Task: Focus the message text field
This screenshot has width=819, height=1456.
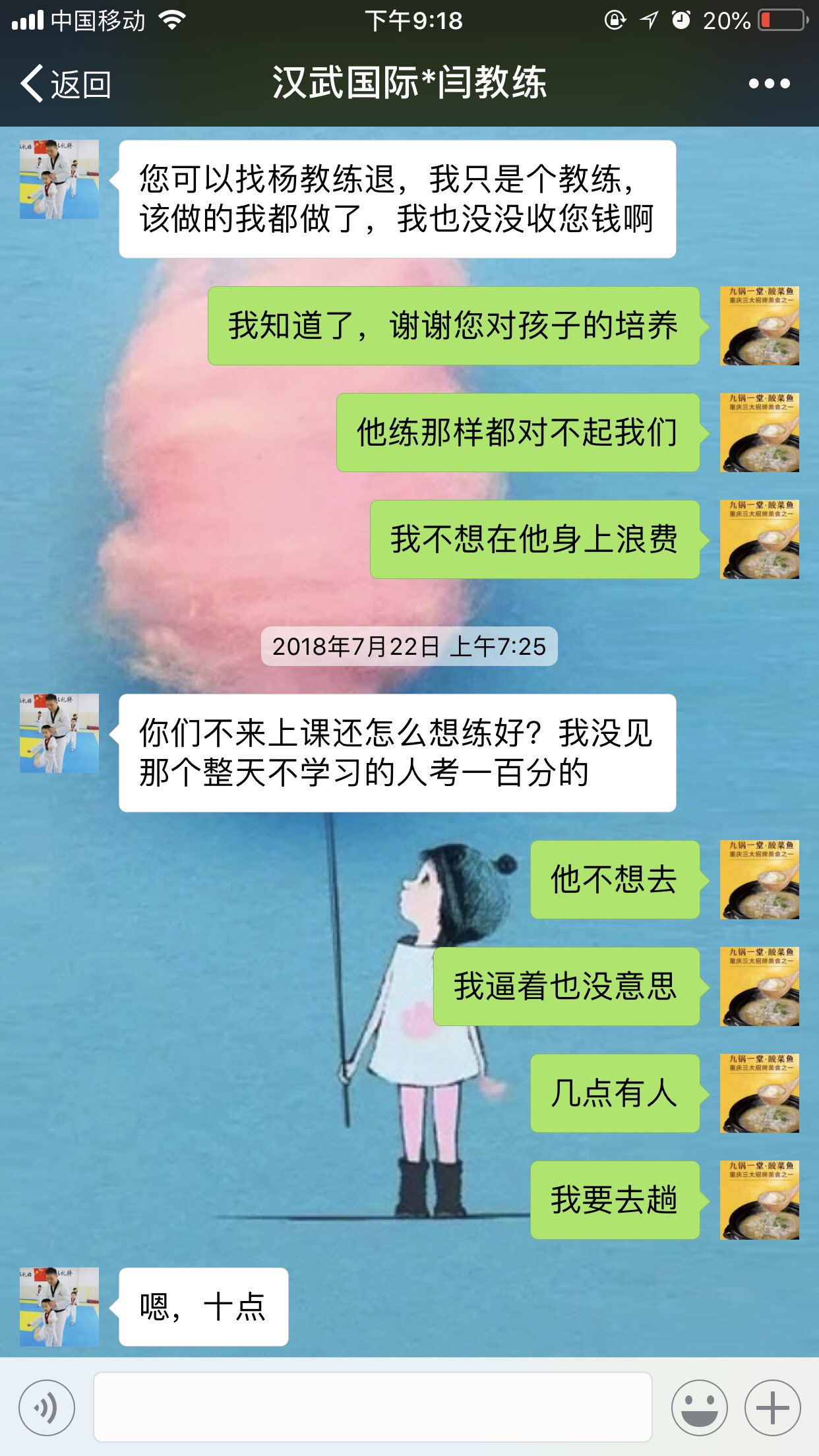Action: coord(373,1407)
